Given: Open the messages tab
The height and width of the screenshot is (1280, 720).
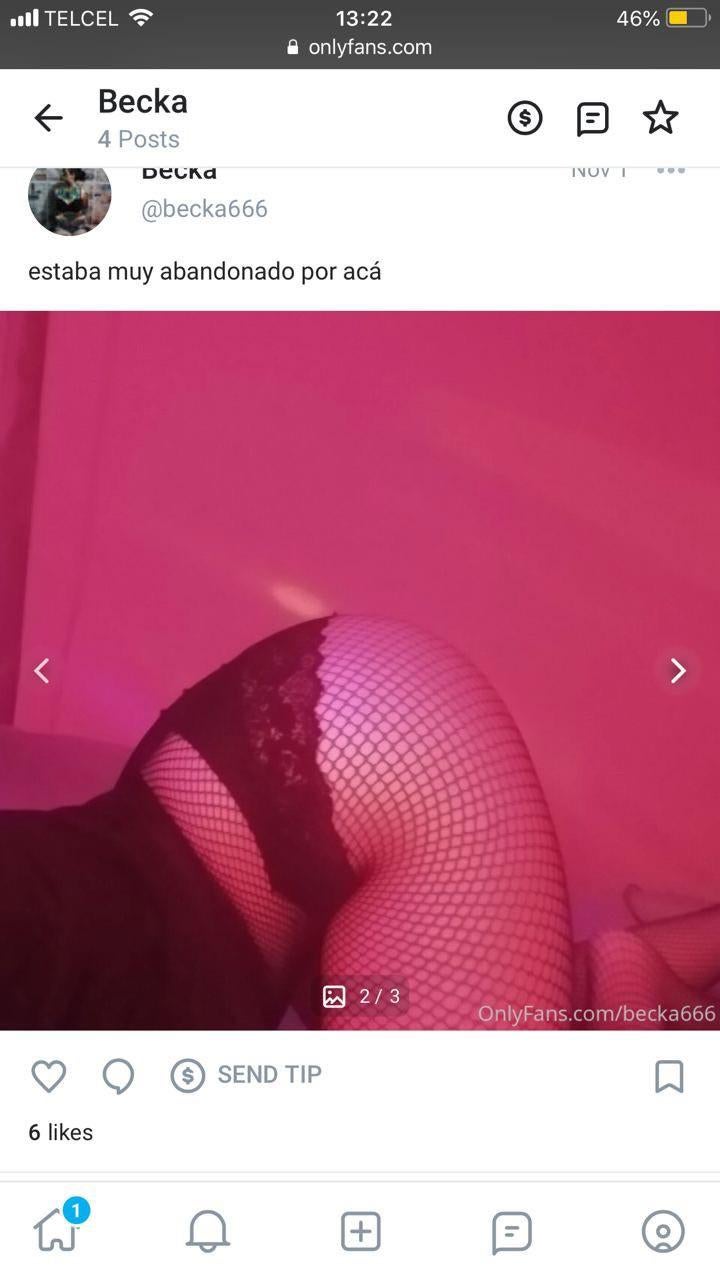Looking at the screenshot, I should tap(511, 1232).
